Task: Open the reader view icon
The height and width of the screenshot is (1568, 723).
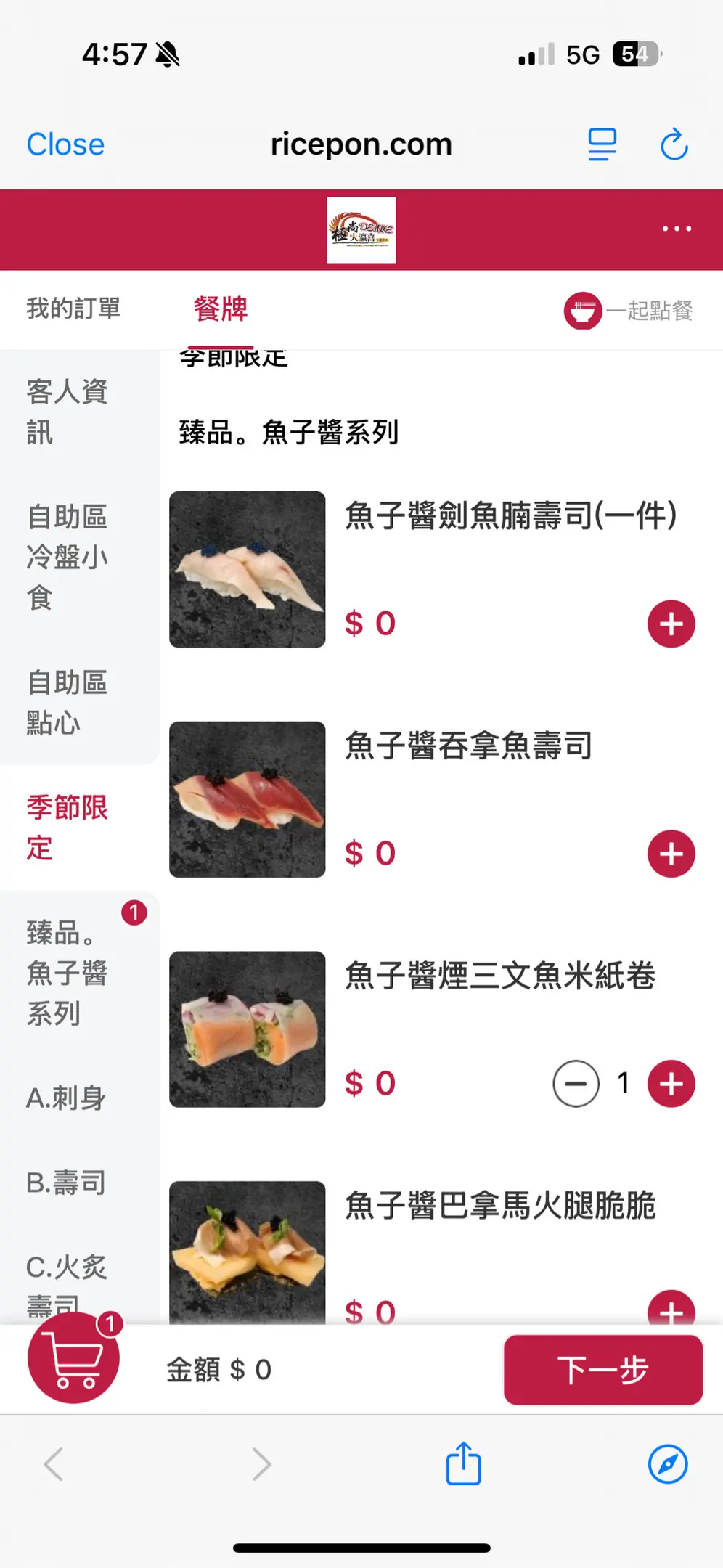Action: 602,144
